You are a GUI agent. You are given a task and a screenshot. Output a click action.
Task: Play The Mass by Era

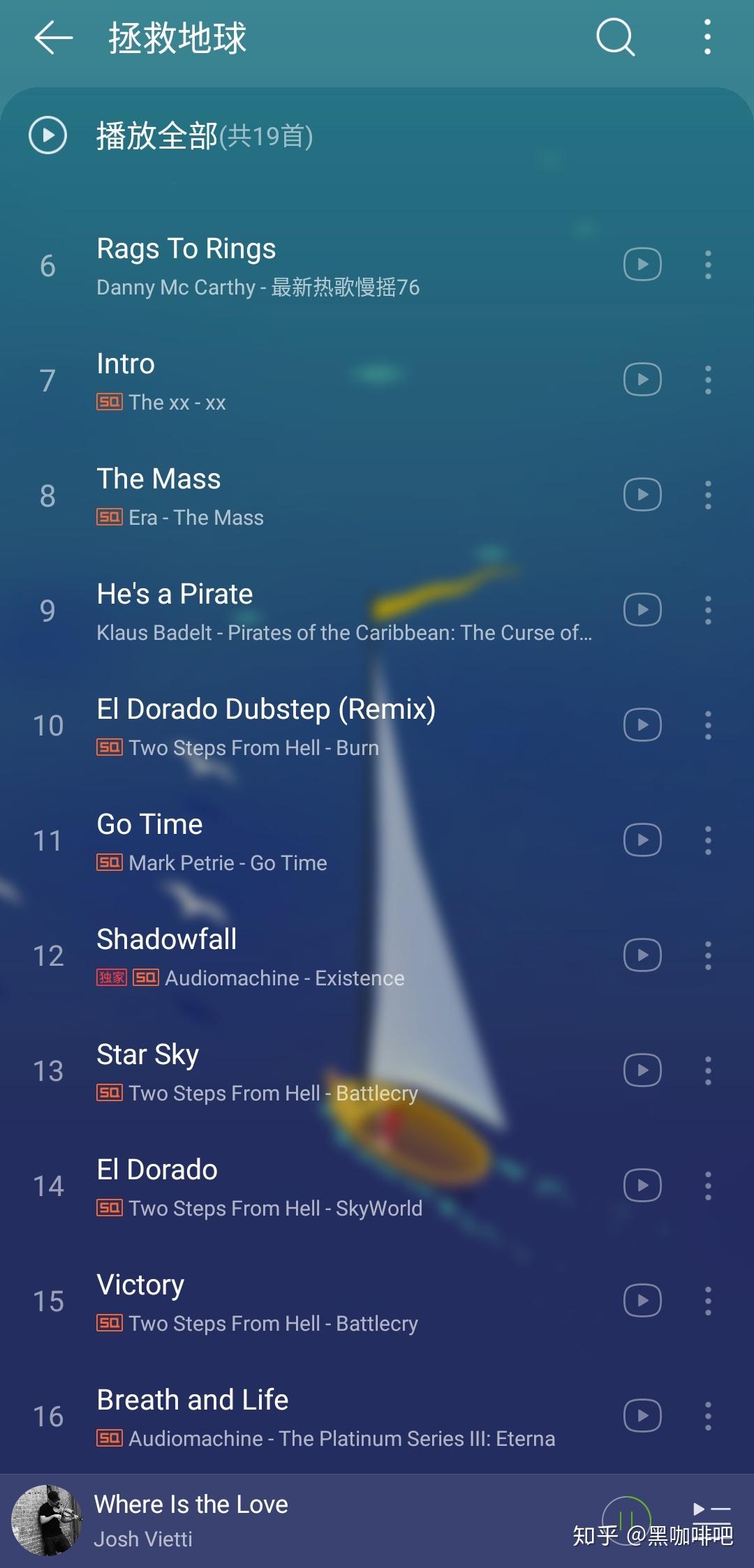click(x=279, y=495)
